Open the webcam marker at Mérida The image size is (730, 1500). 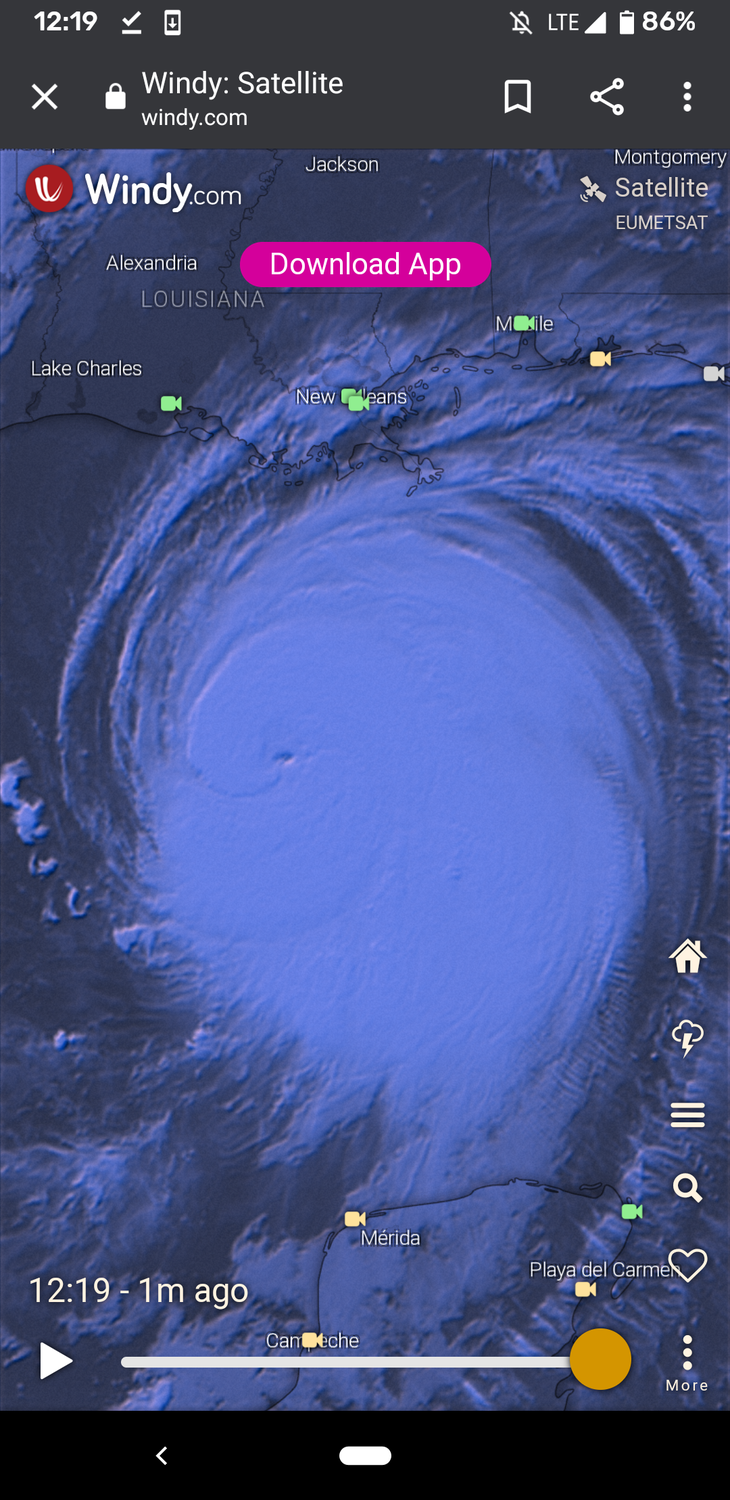click(x=355, y=1218)
